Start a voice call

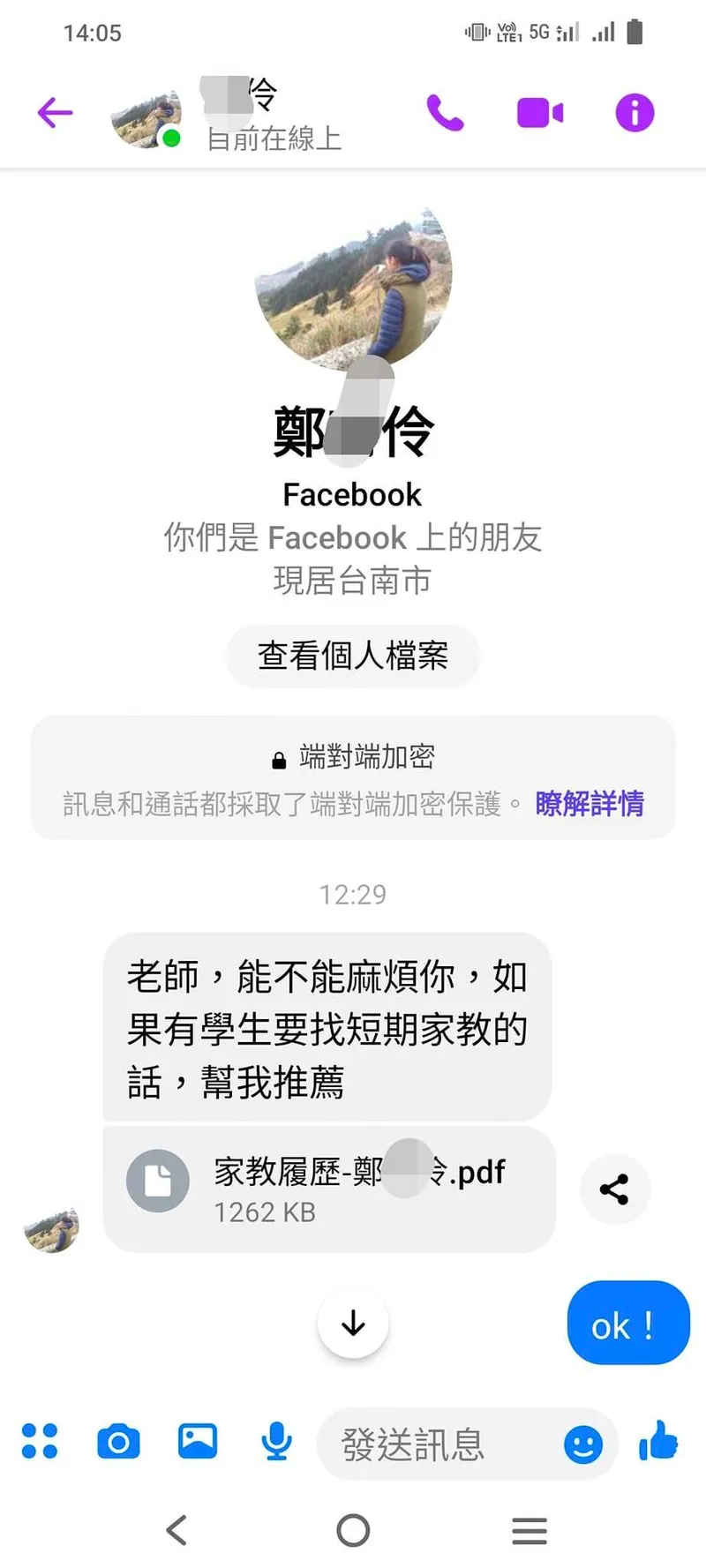[x=445, y=113]
